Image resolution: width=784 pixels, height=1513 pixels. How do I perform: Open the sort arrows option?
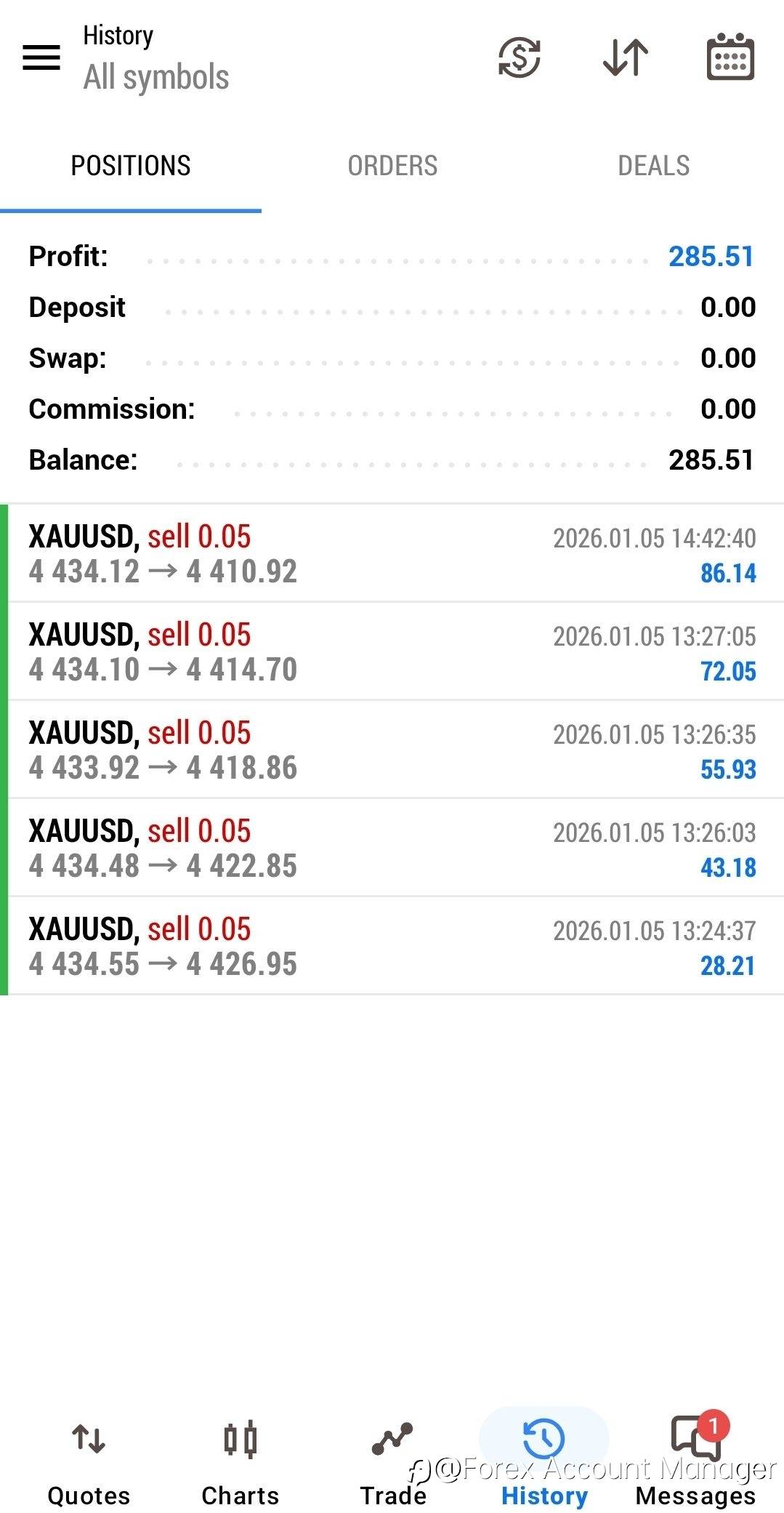(x=625, y=57)
